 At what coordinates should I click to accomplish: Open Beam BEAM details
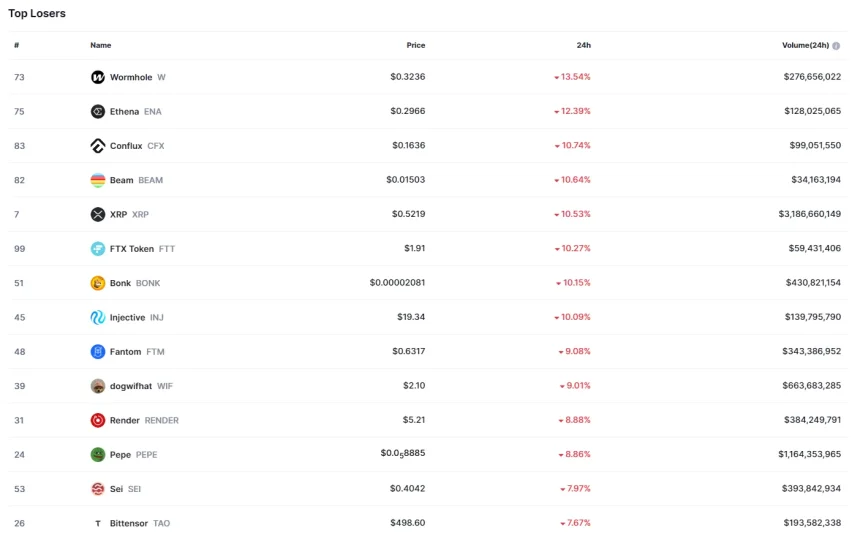[121, 180]
